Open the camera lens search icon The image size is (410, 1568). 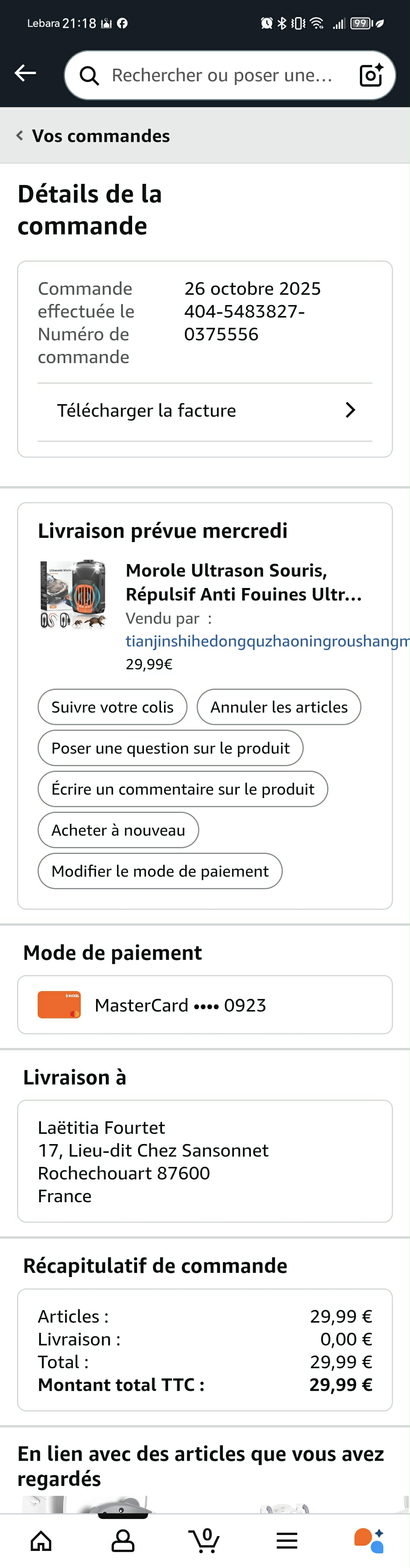371,76
